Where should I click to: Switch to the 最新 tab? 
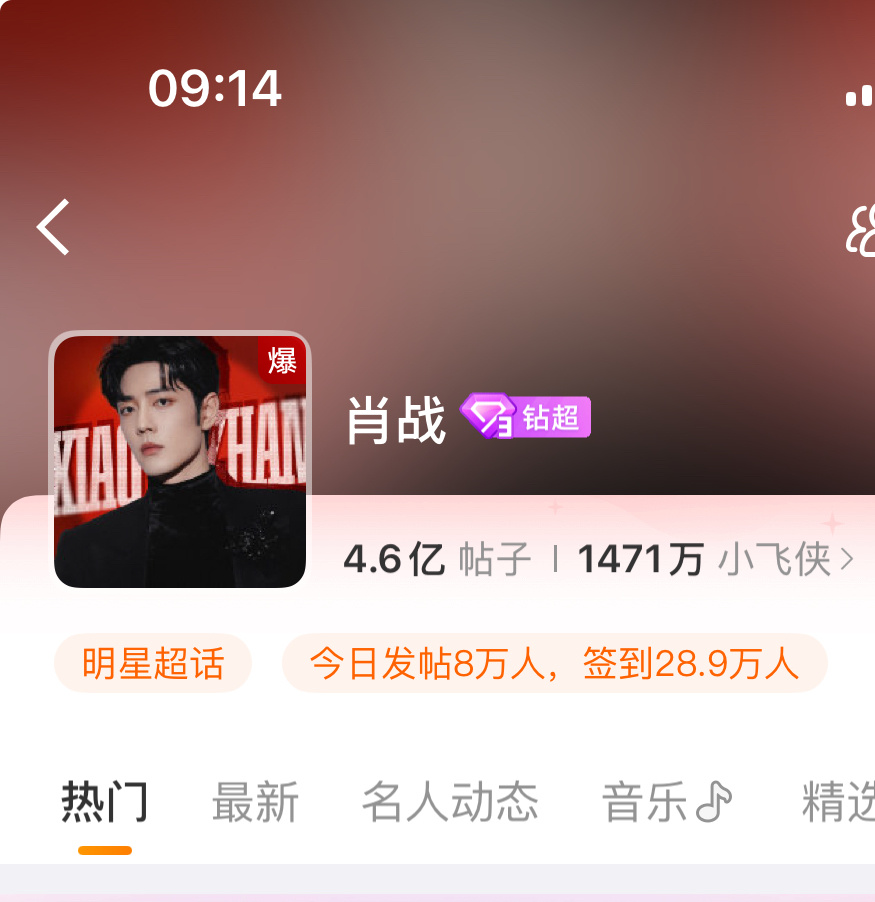(x=256, y=801)
